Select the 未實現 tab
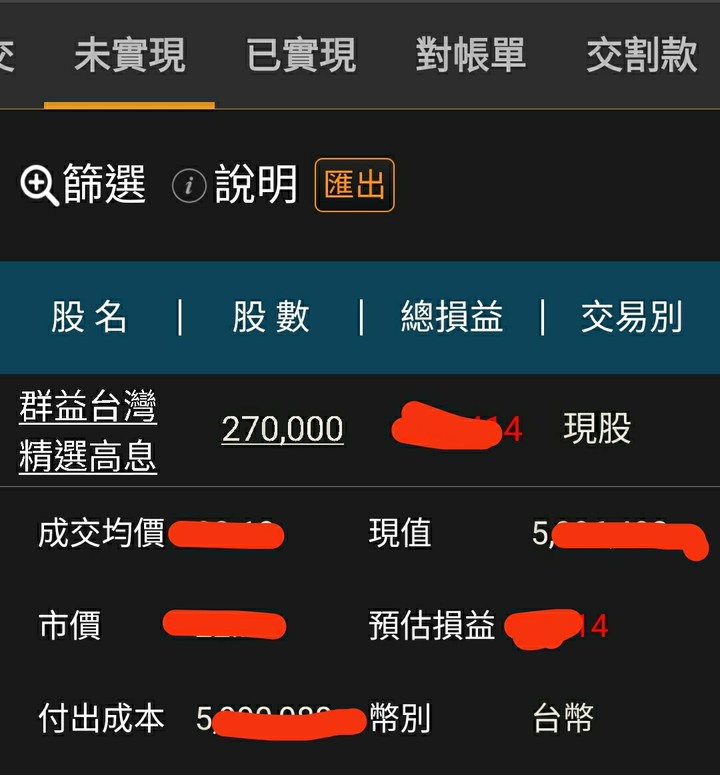Screen dimensions: 720x775 (130, 56)
